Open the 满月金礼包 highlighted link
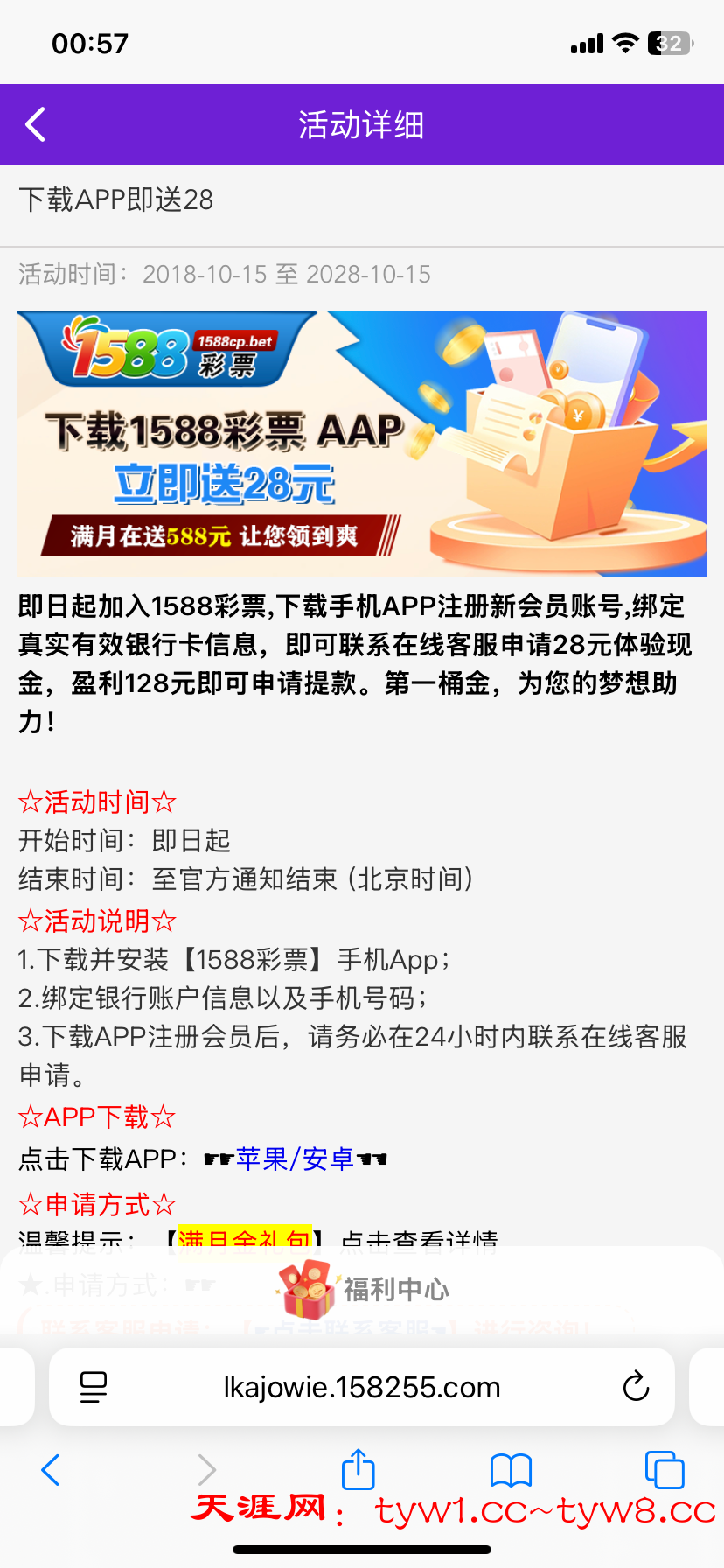Image resolution: width=724 pixels, height=1568 pixels. coord(245,1238)
